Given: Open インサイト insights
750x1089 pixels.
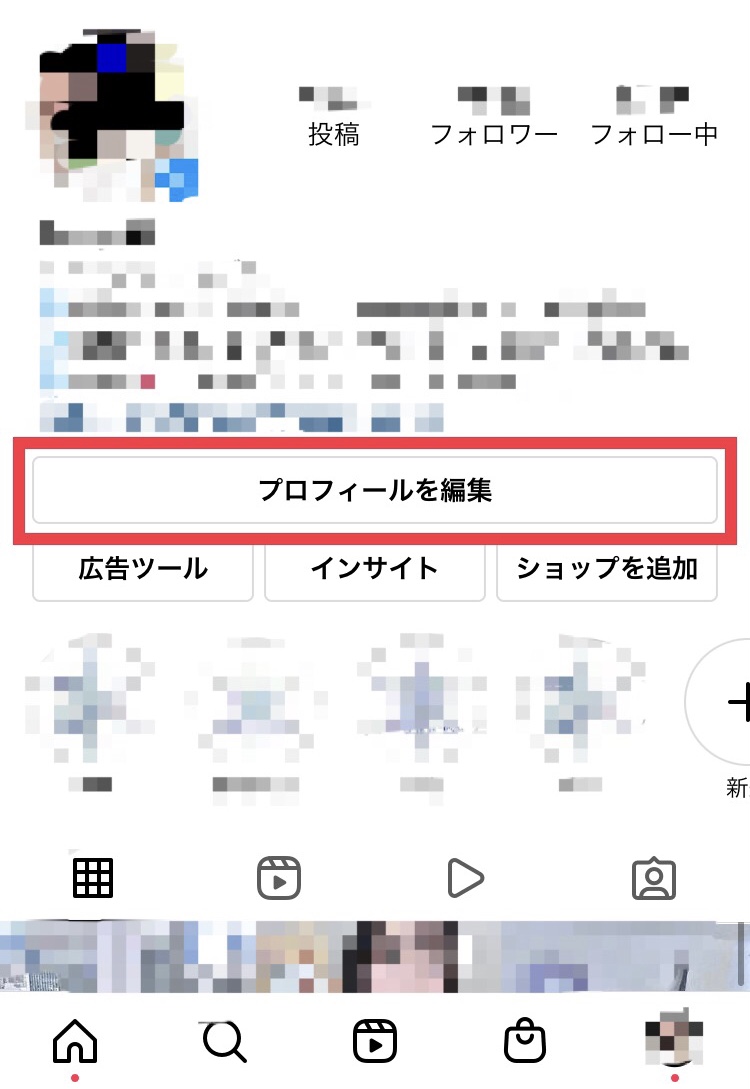Looking at the screenshot, I should coord(374,570).
